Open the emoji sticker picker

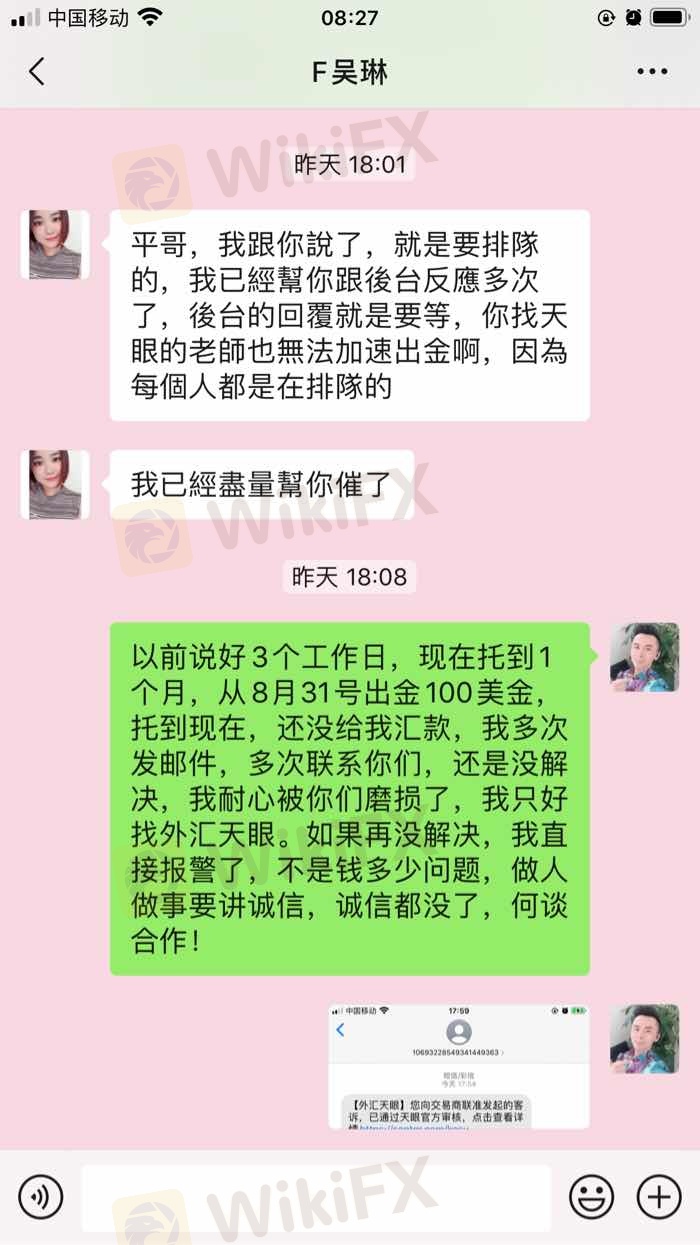coord(591,1196)
